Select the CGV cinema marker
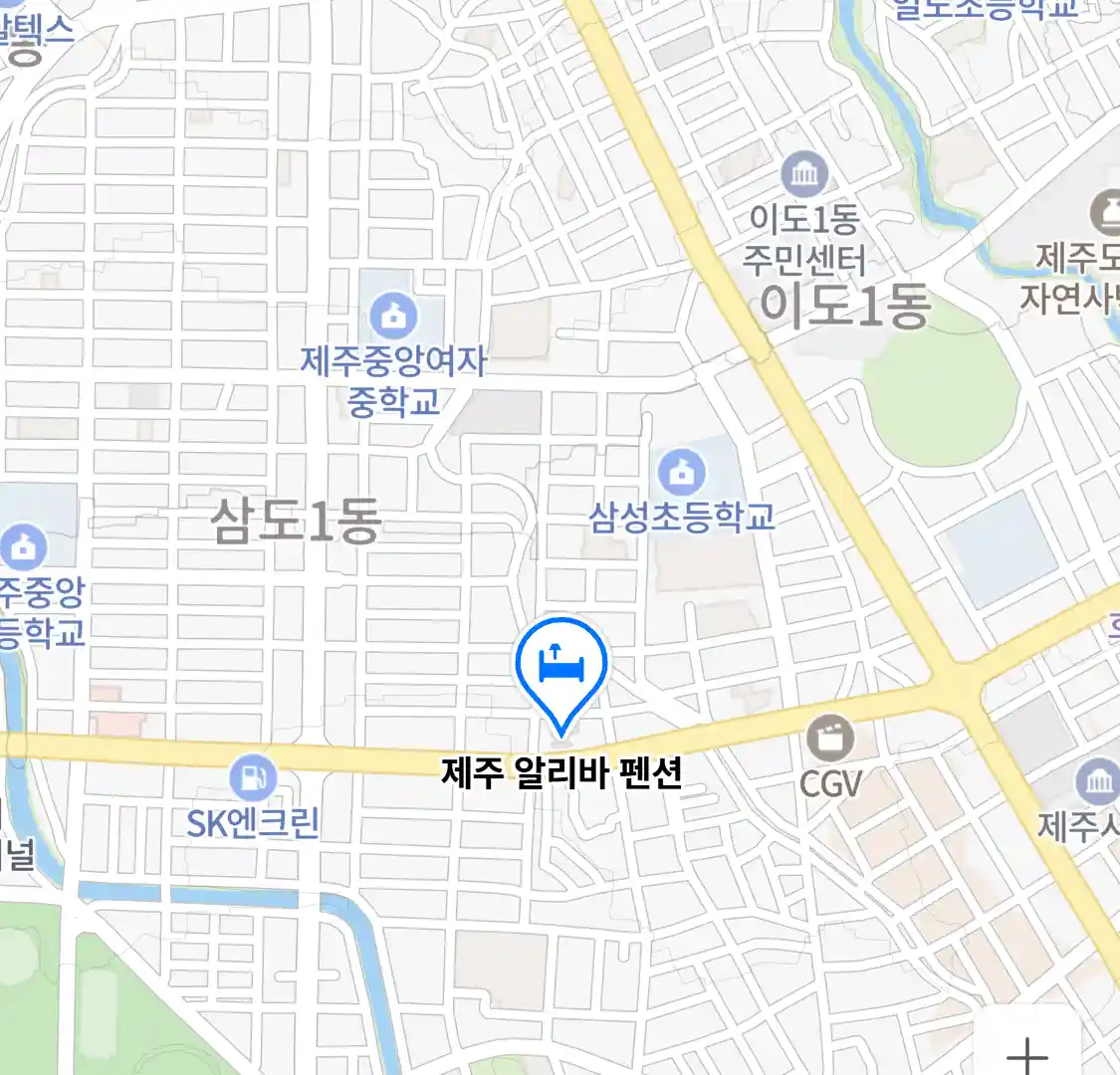1120x1075 pixels. (829, 740)
